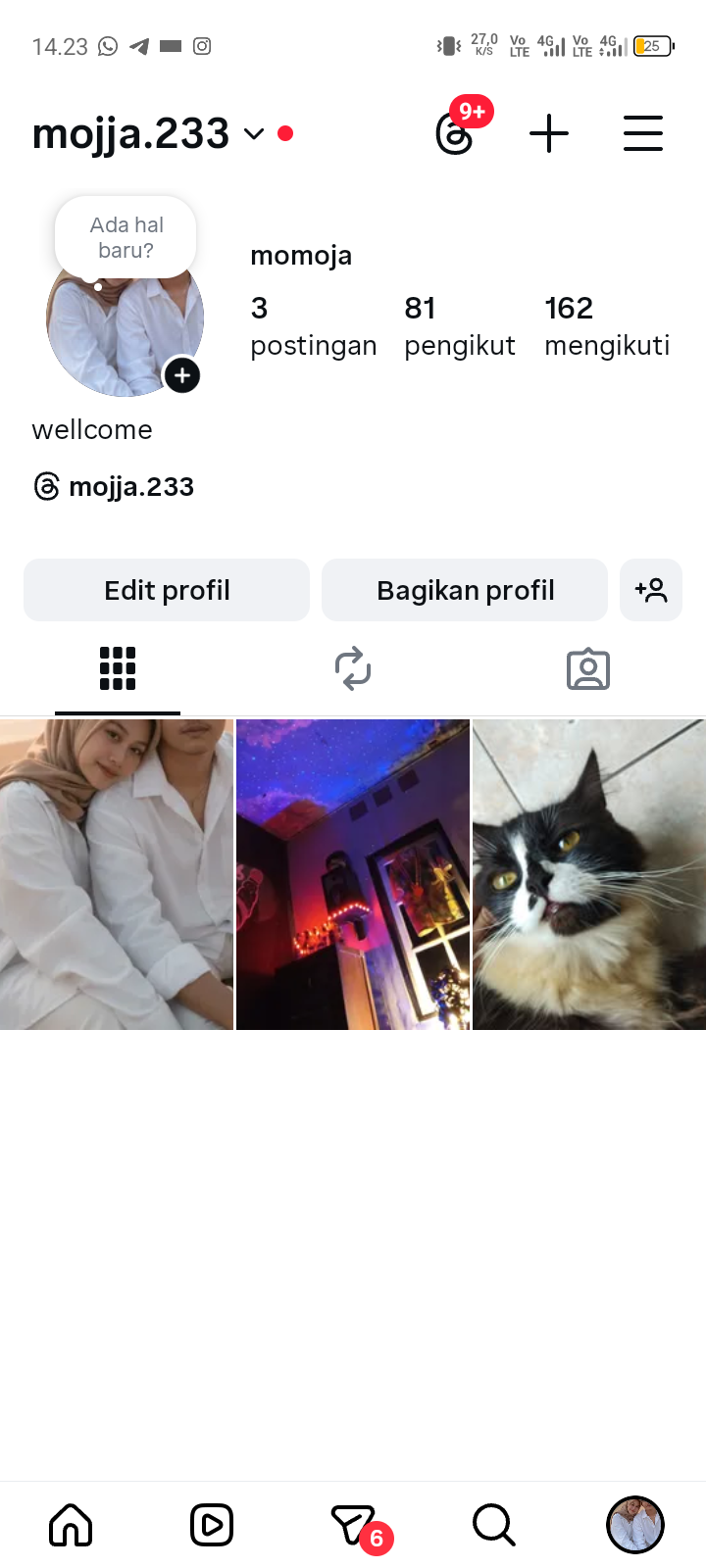The width and height of the screenshot is (706, 1568).
Task: Open the Threads icon with 9+ badge
Action: (x=455, y=134)
